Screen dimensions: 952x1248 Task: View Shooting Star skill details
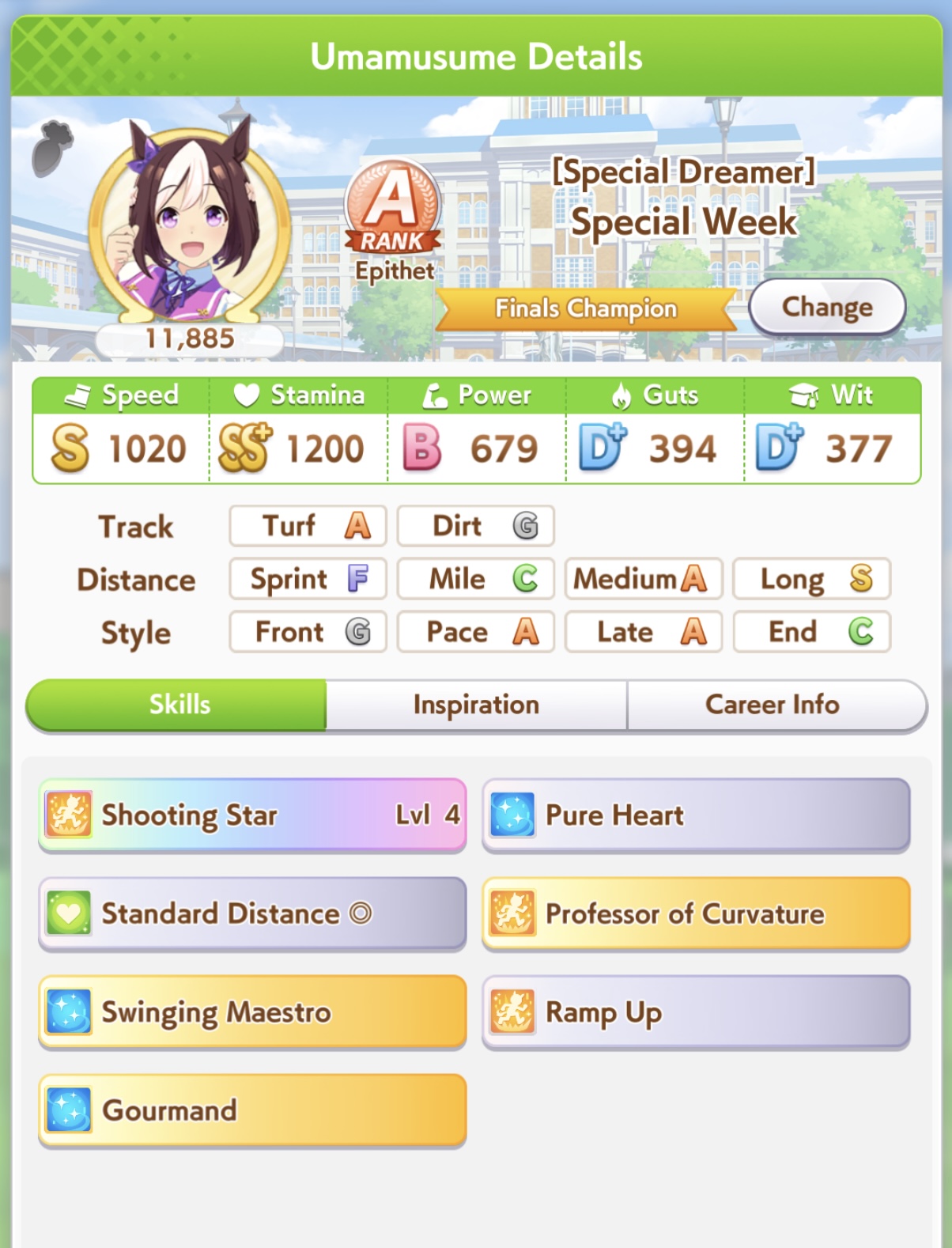tap(251, 815)
